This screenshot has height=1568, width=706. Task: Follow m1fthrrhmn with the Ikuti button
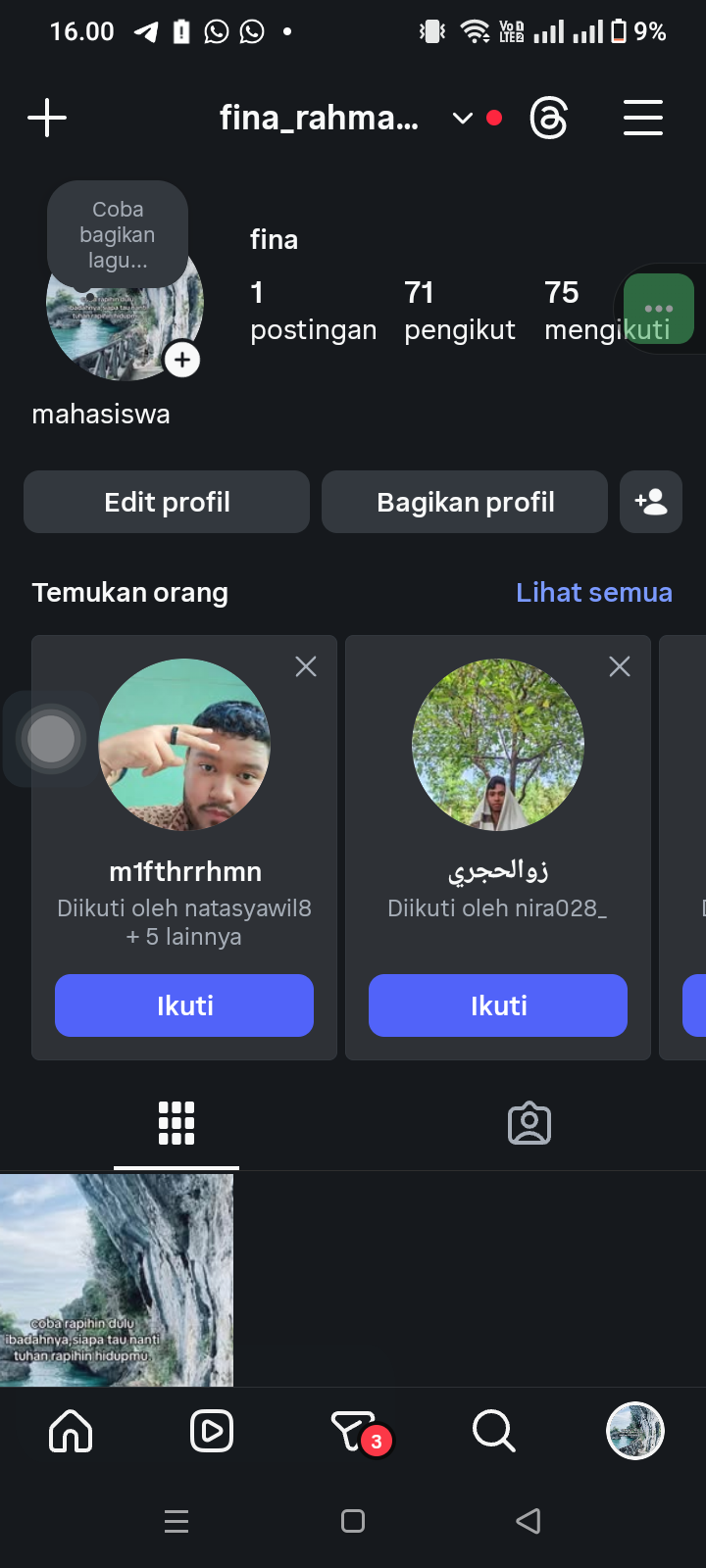click(x=184, y=1005)
